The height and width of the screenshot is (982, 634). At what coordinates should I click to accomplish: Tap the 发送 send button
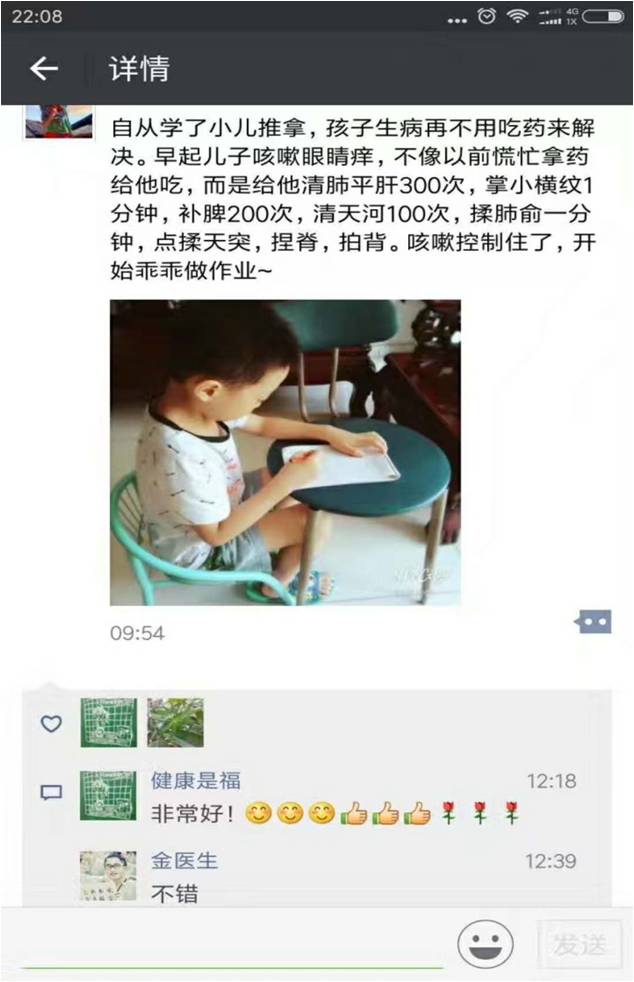[x=580, y=943]
